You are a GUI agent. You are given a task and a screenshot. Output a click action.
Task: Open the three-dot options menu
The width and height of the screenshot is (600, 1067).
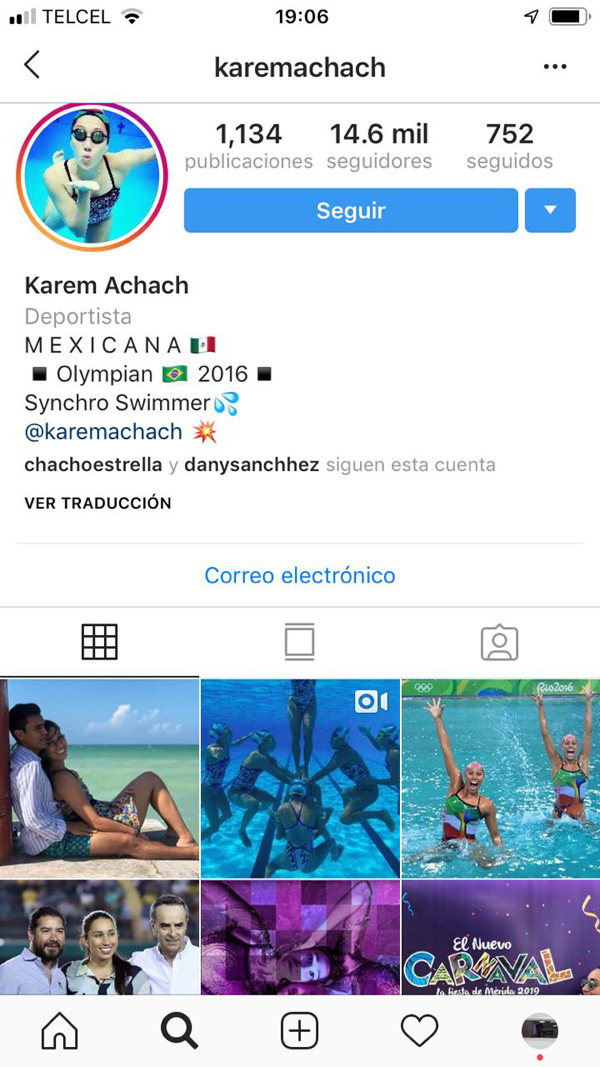[x=555, y=67]
